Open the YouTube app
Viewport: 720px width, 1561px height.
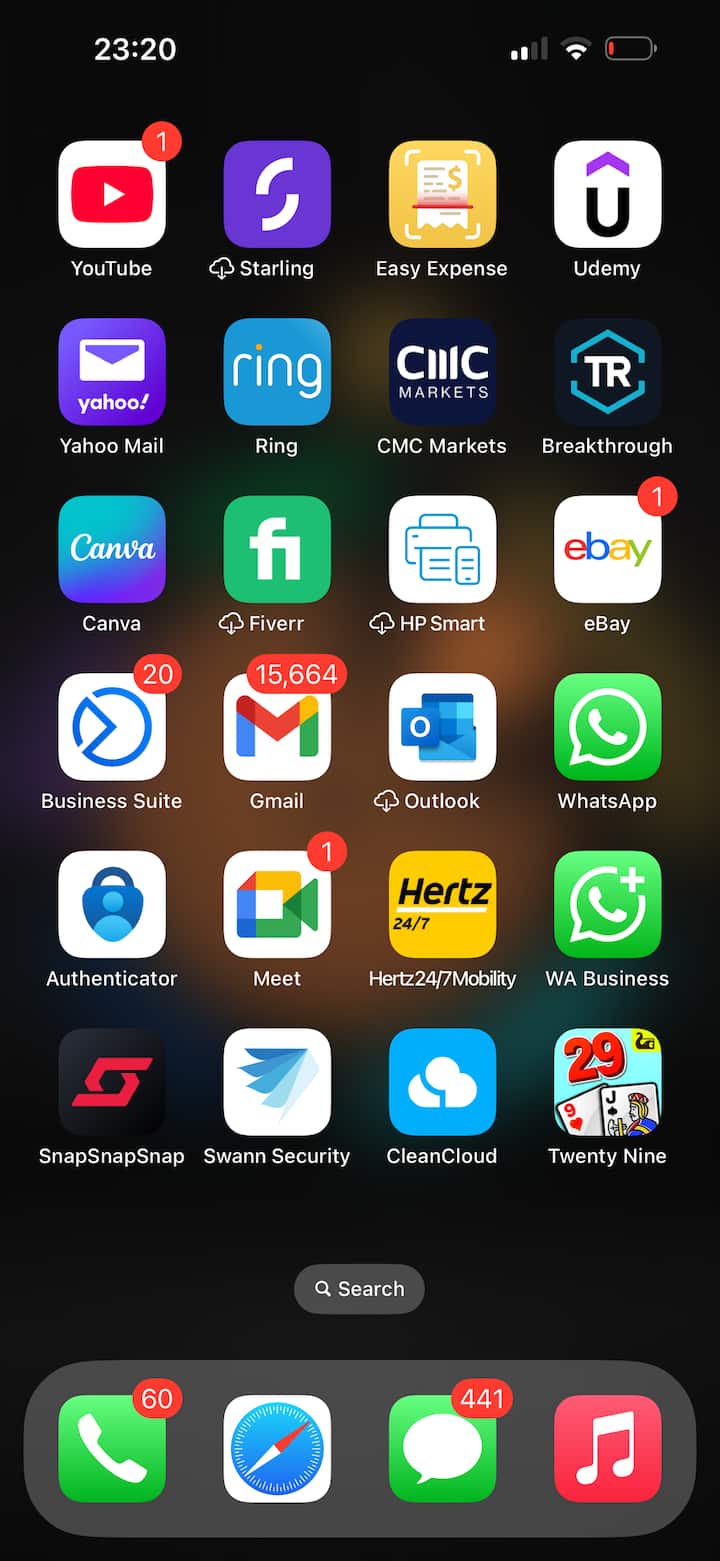(112, 194)
